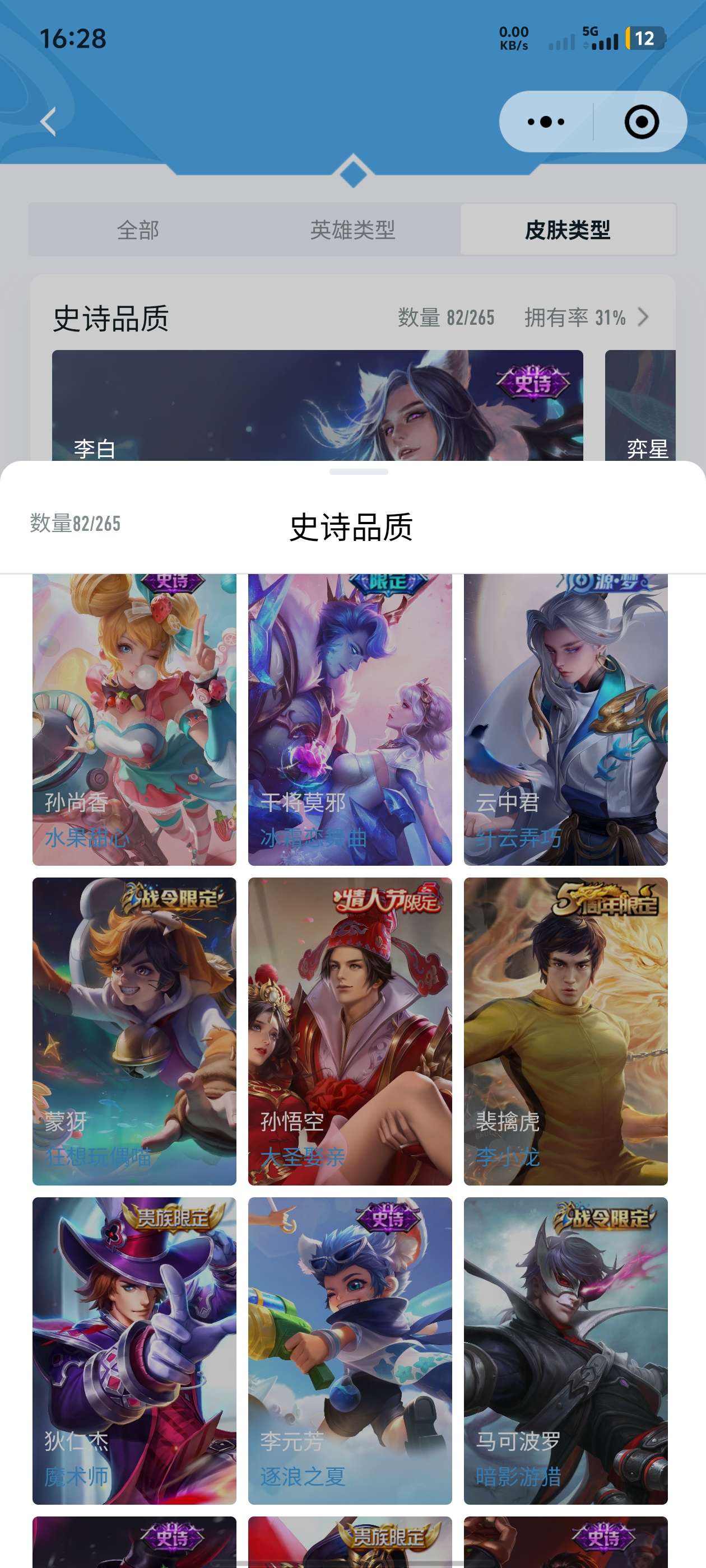Open the 孙尚香 水果甜心 skin card
The image size is (706, 1568).
click(134, 720)
